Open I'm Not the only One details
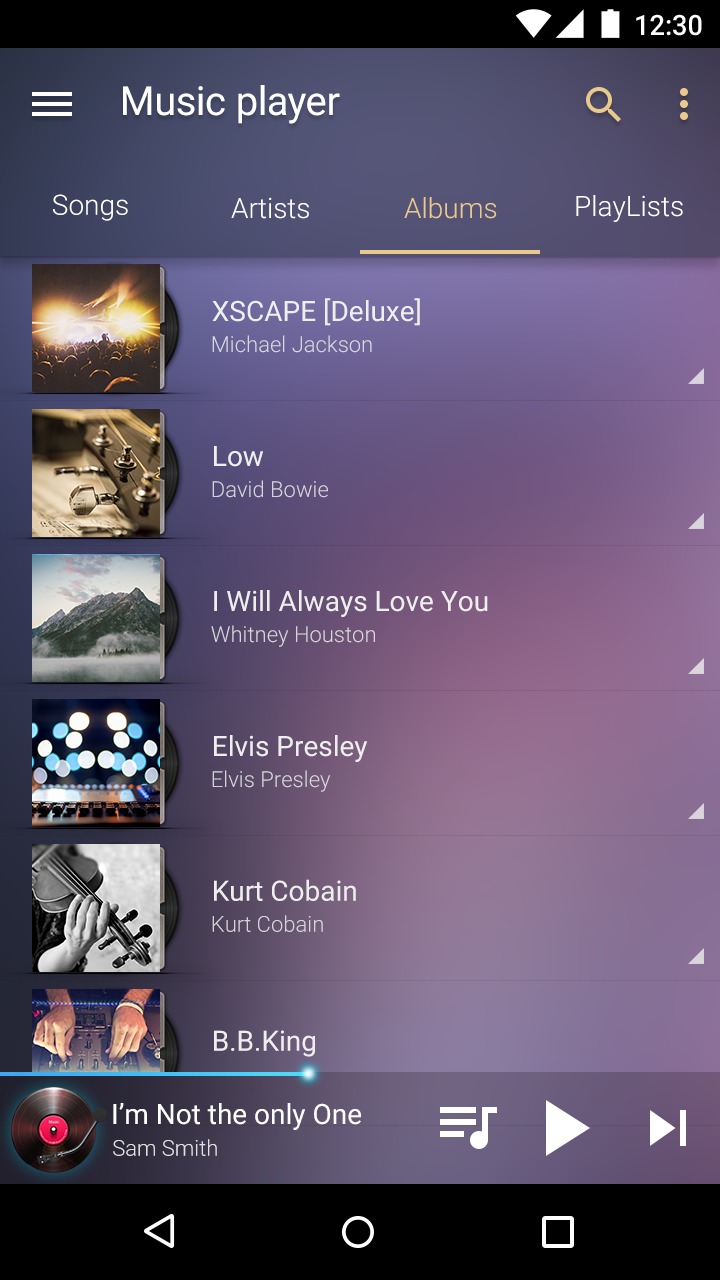This screenshot has height=1280, width=720. coord(236,1114)
